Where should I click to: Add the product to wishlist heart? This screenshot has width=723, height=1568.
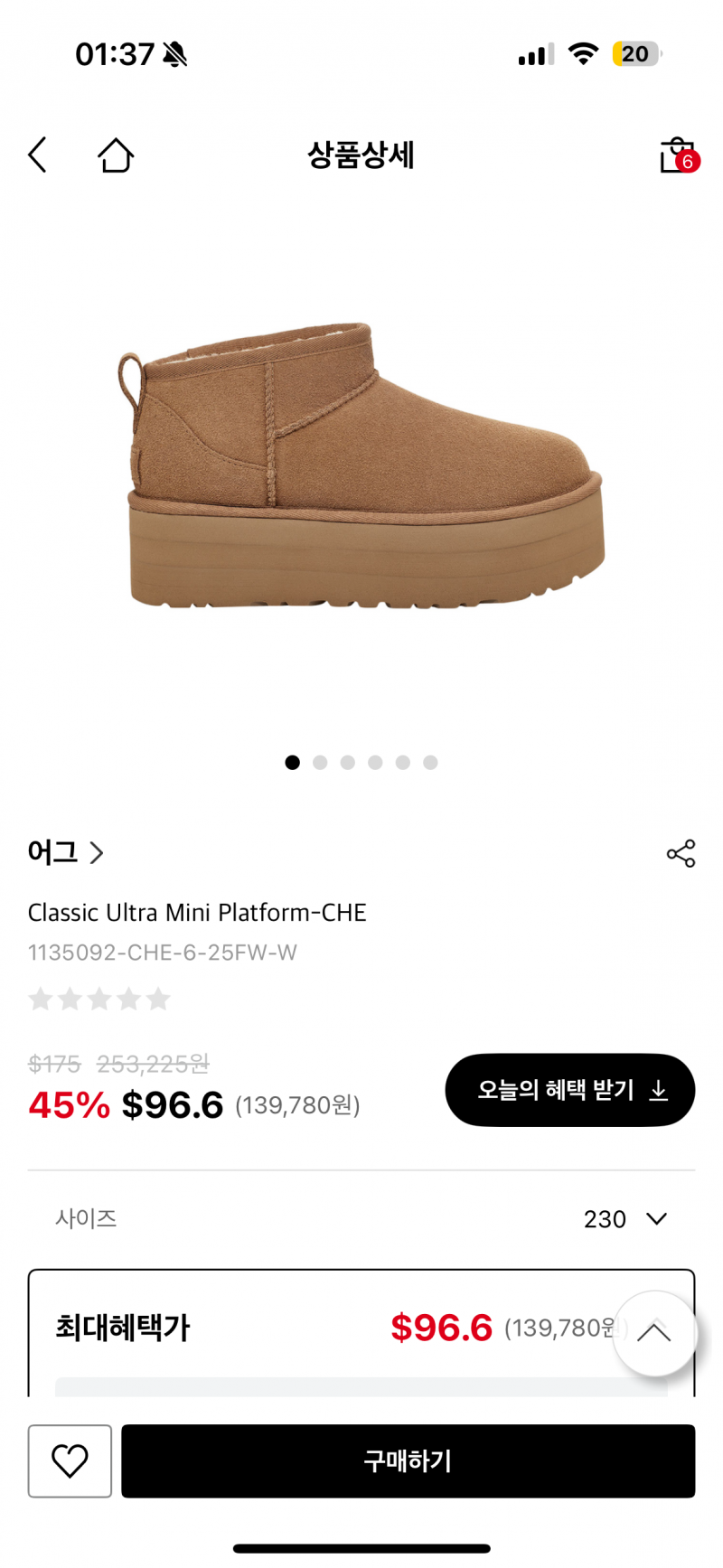[70, 1461]
